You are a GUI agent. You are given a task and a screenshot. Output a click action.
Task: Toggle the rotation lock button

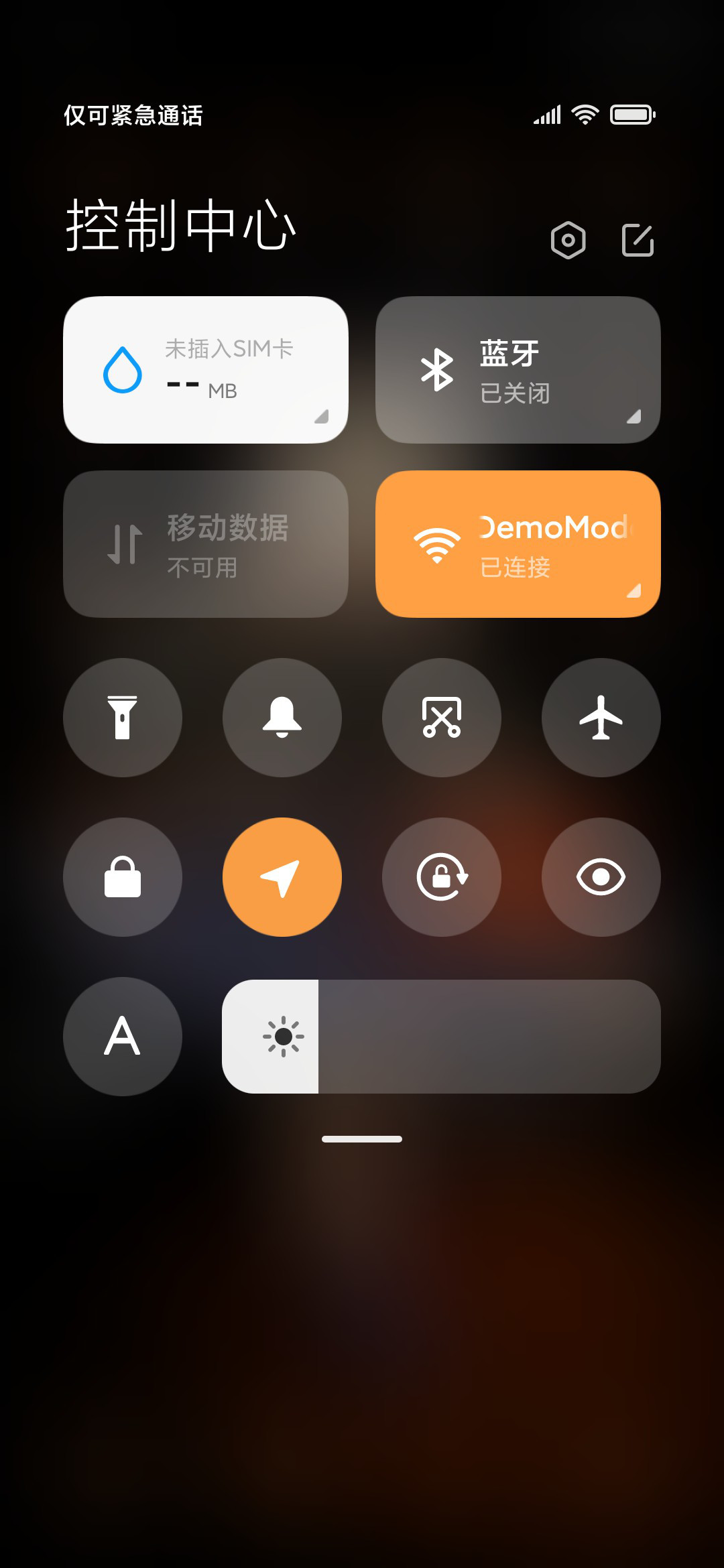(x=442, y=877)
